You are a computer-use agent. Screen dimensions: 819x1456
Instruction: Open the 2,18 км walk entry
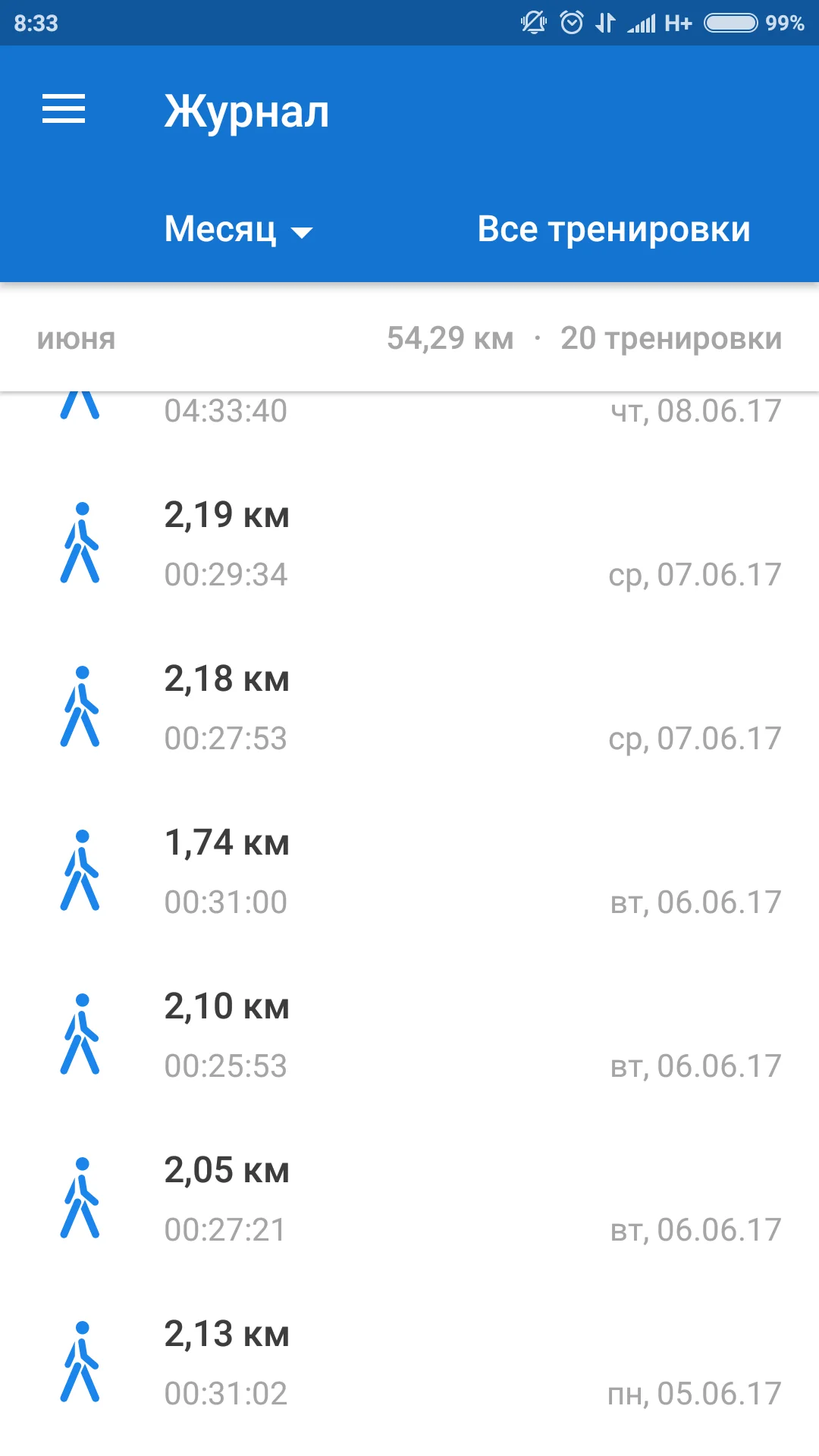[x=409, y=708]
